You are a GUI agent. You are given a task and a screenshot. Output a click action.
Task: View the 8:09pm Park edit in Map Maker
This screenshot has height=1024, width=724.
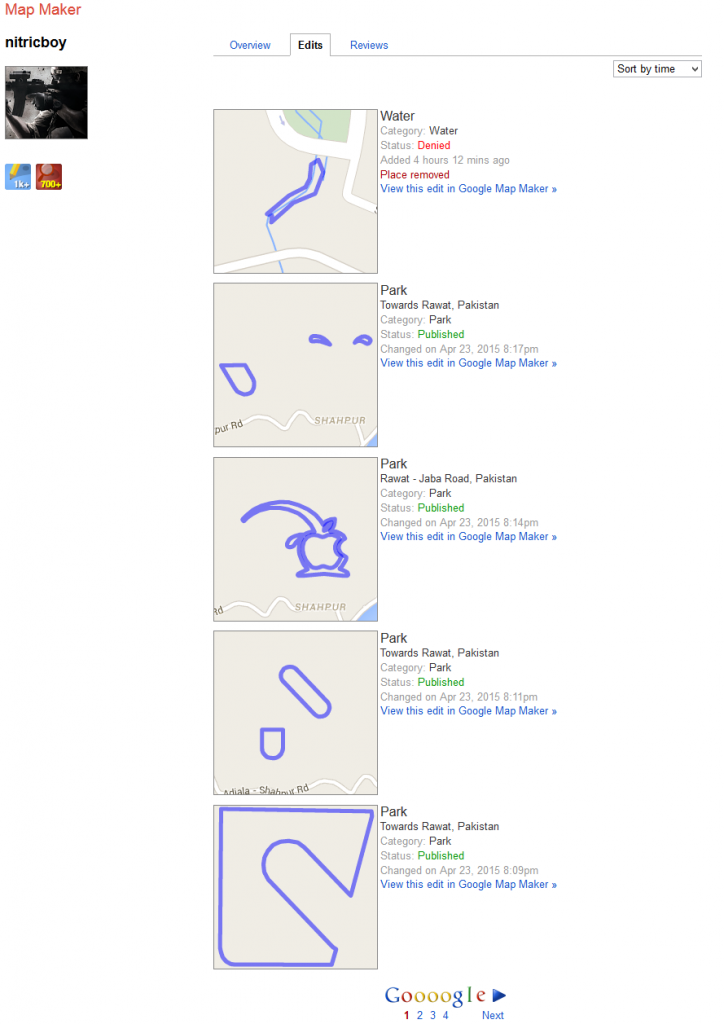click(x=468, y=884)
